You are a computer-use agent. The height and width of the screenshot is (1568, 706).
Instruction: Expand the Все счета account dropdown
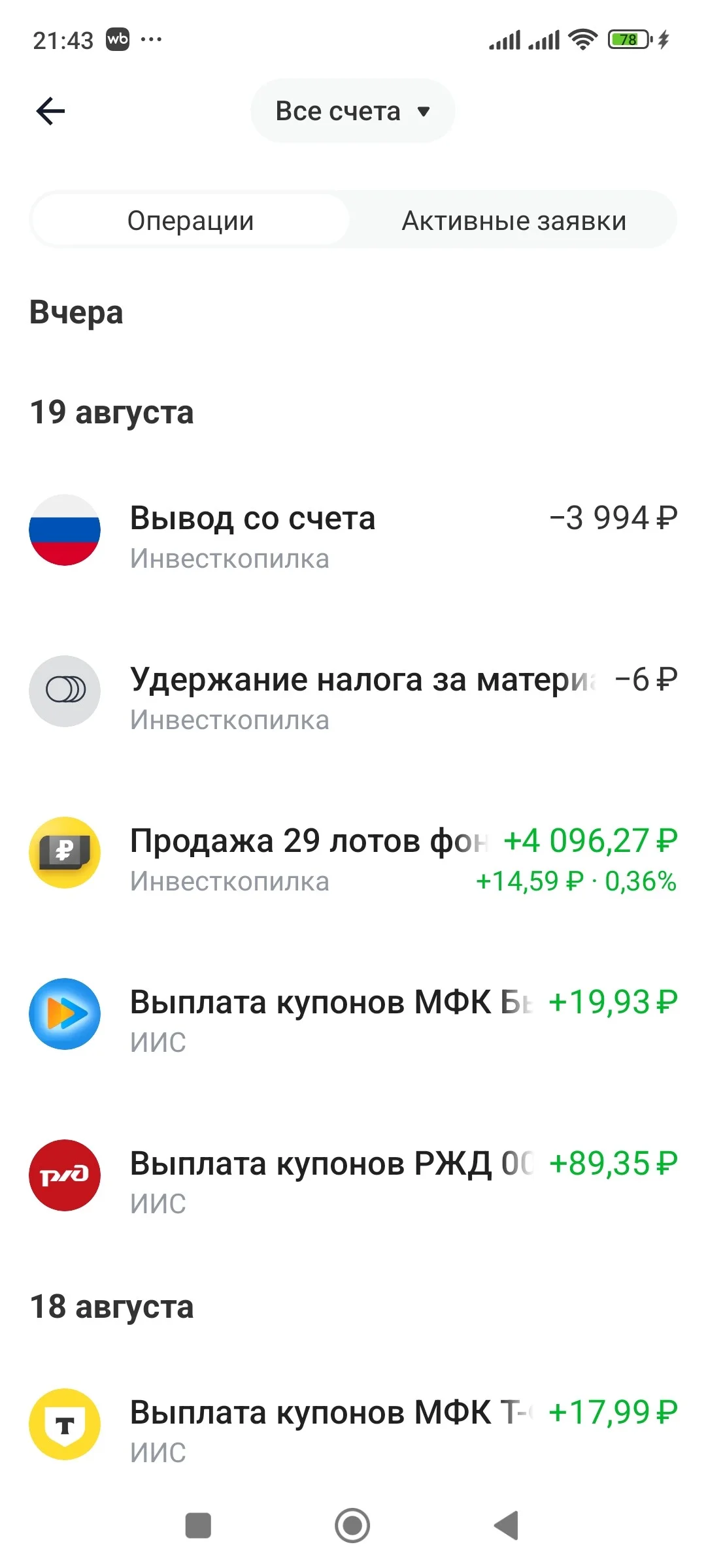pyautogui.click(x=353, y=111)
